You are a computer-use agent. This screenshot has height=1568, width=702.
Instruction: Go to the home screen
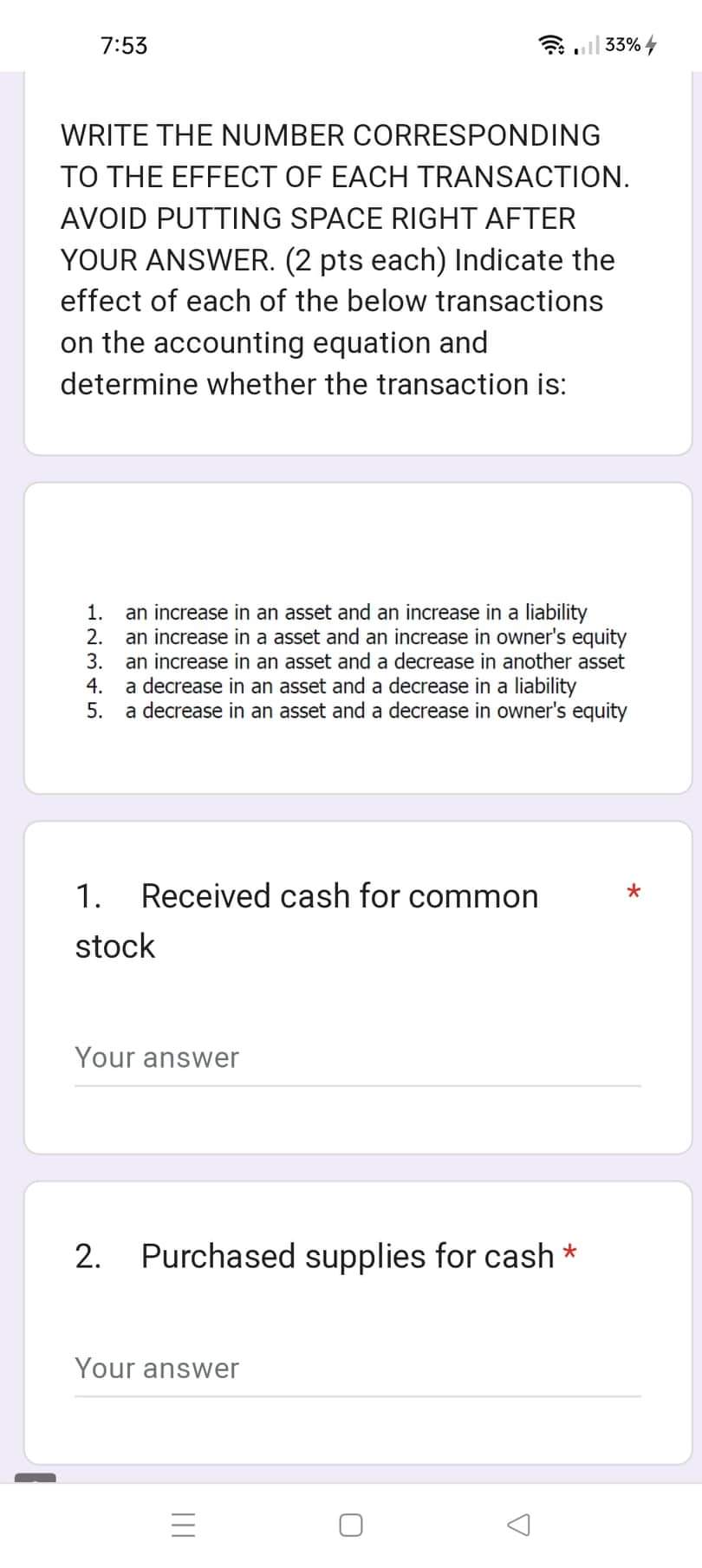tap(351, 1526)
